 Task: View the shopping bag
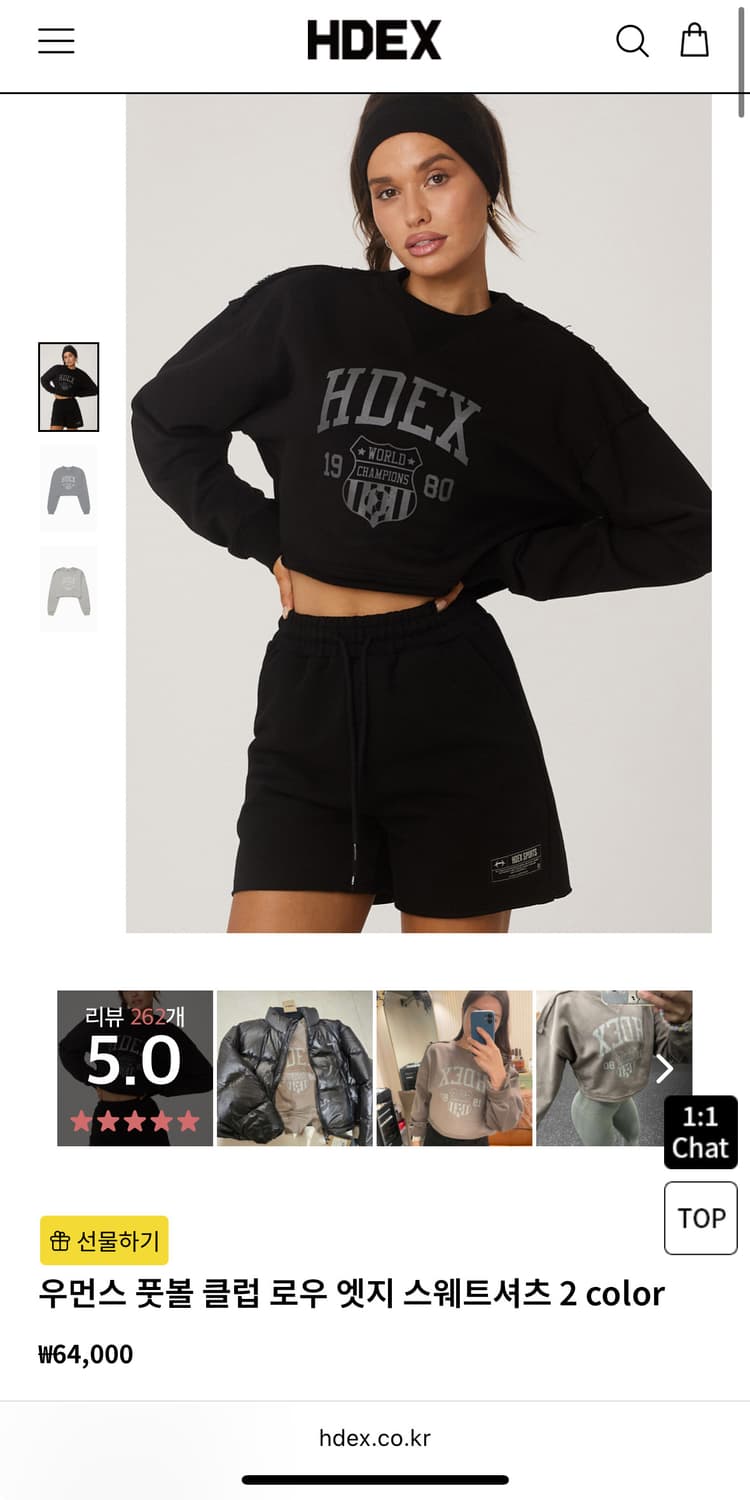(694, 41)
